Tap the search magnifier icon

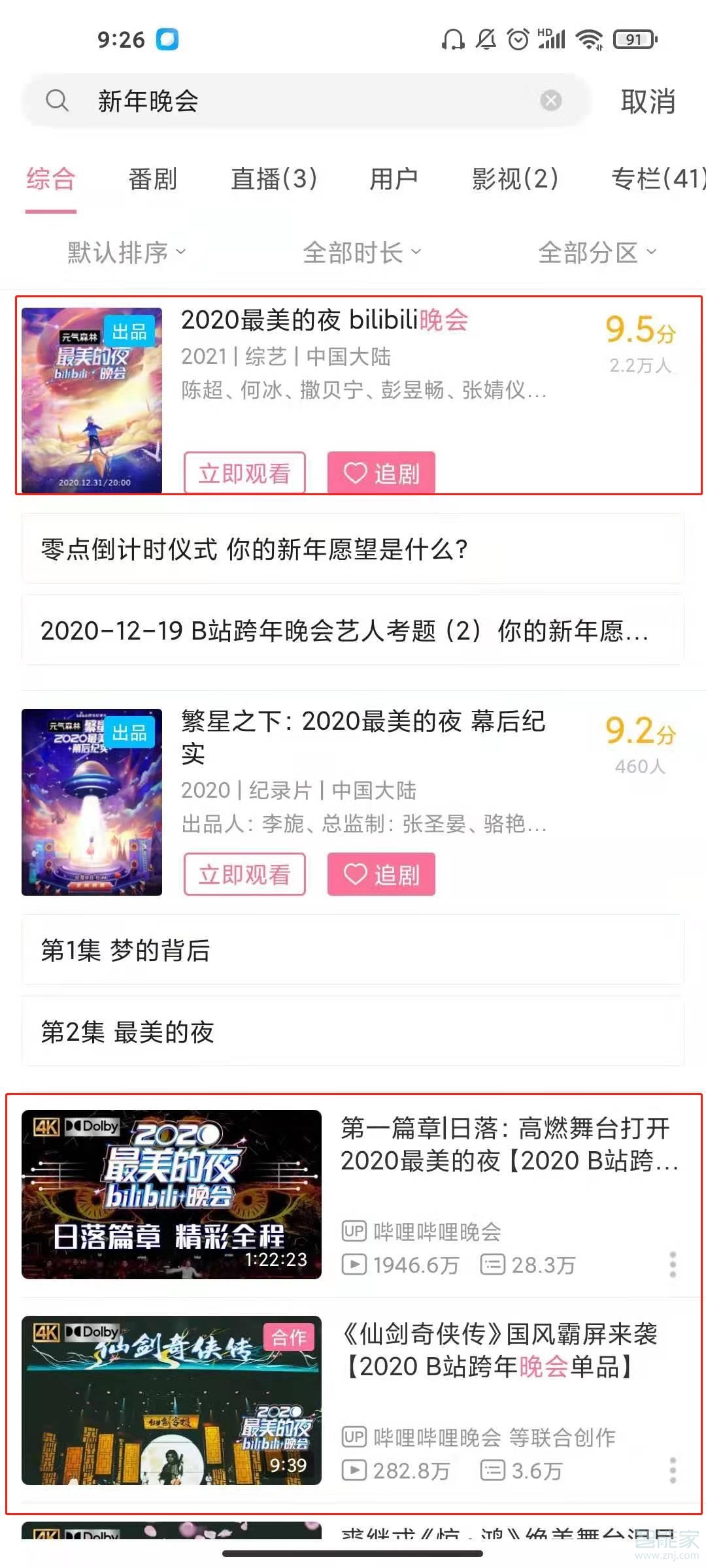58,101
